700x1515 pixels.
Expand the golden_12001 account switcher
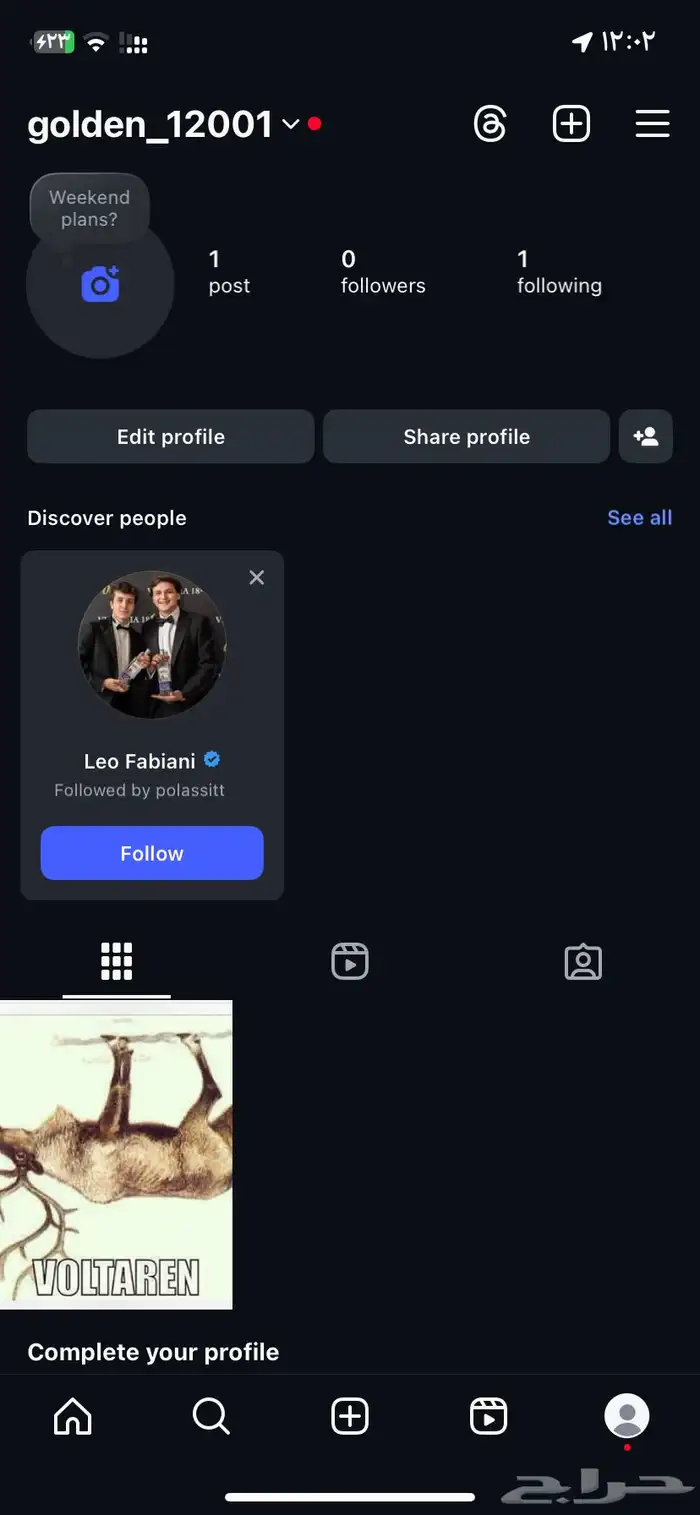click(290, 124)
